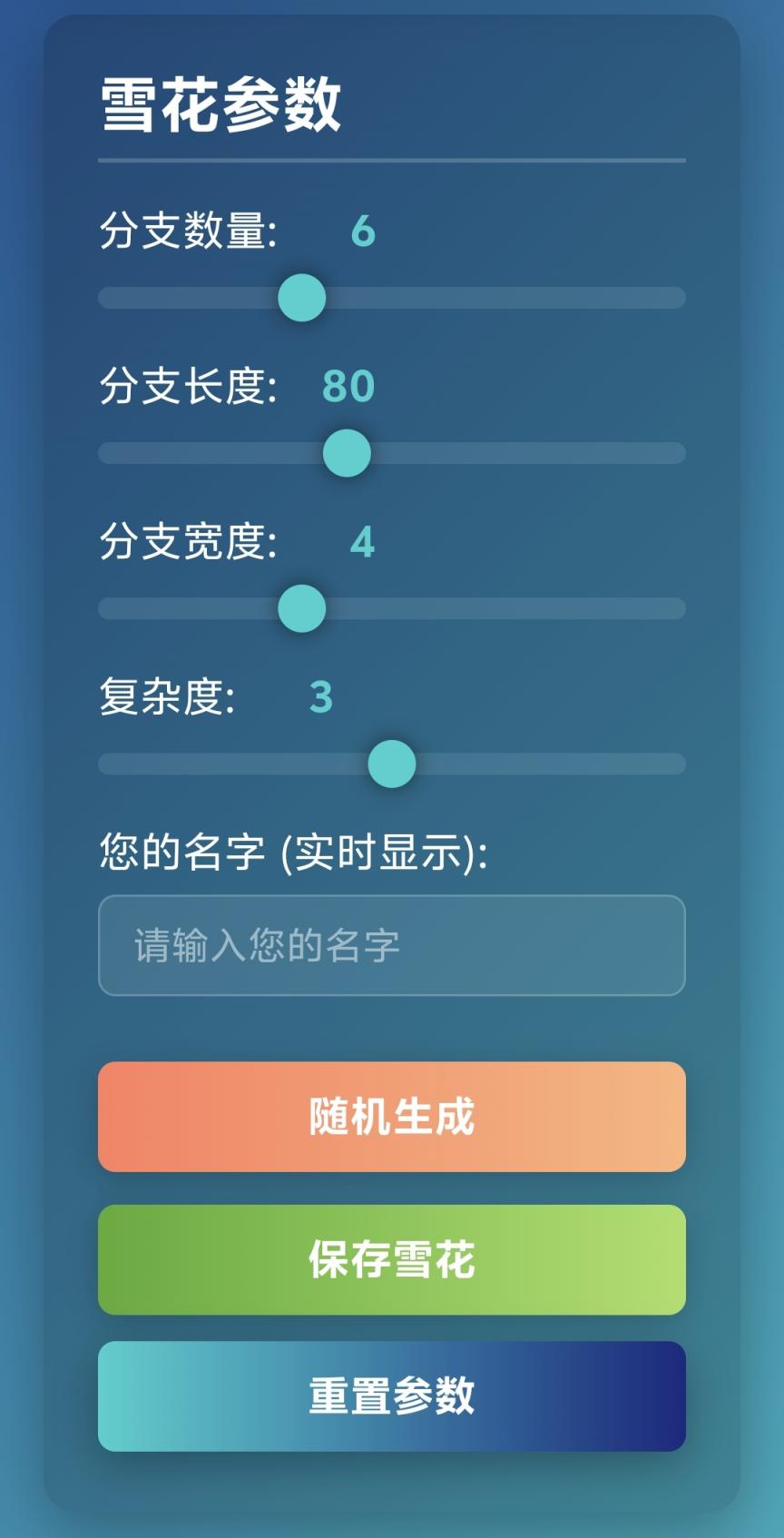Reset parameters with 重置参数
784x1538 pixels.
click(392, 1395)
